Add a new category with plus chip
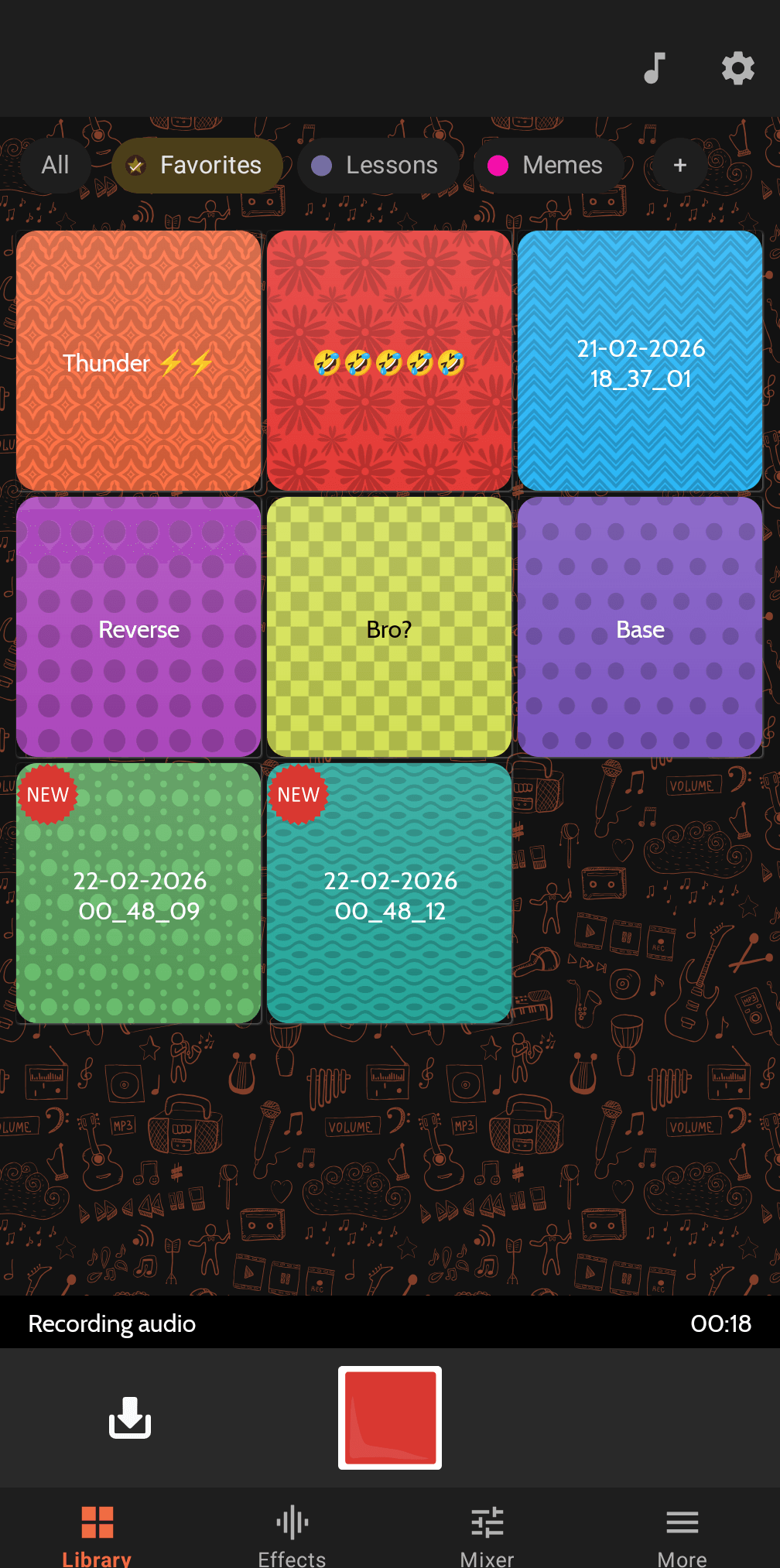 click(x=679, y=165)
